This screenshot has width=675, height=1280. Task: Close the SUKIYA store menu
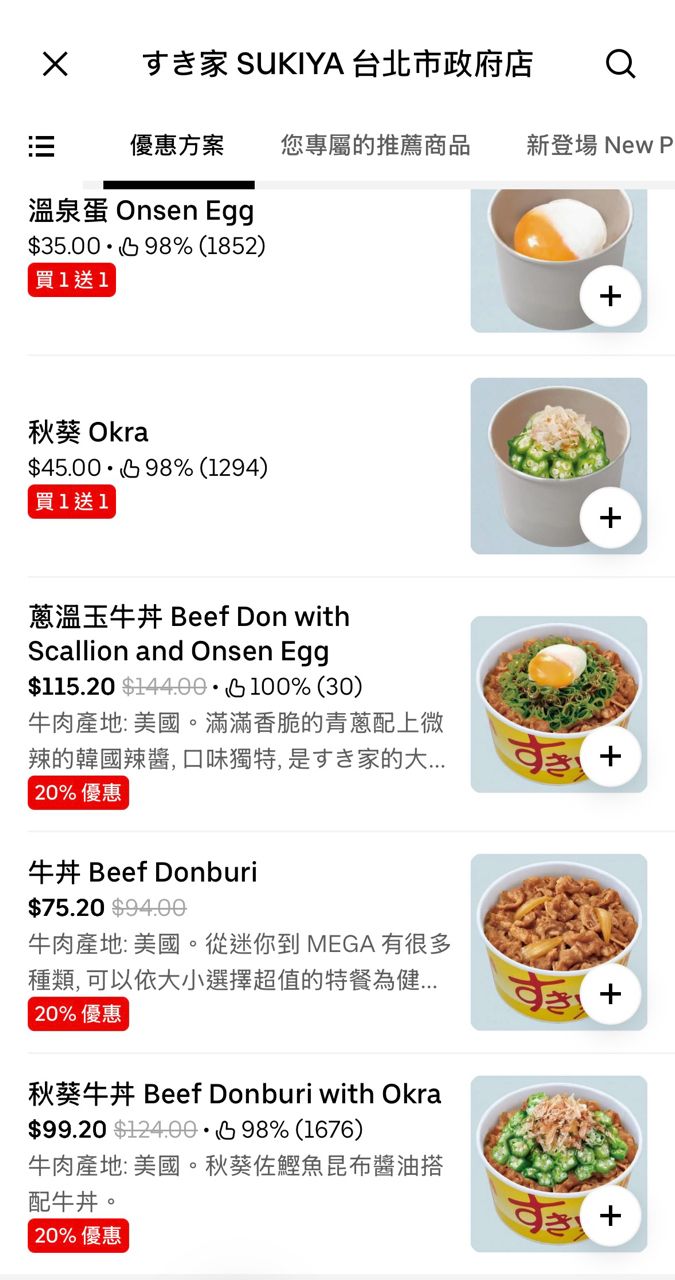55,64
